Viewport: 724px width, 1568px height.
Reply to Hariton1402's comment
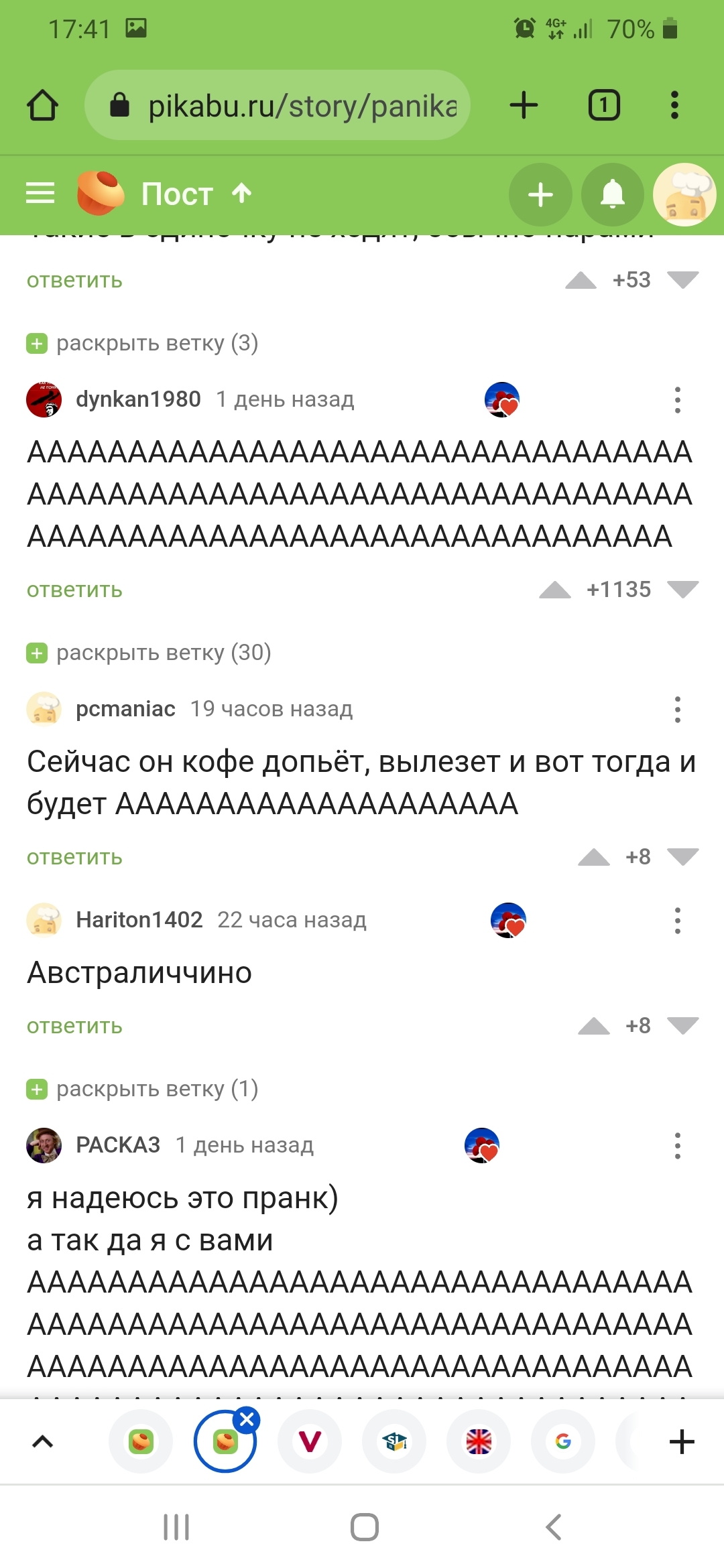tap(74, 1027)
